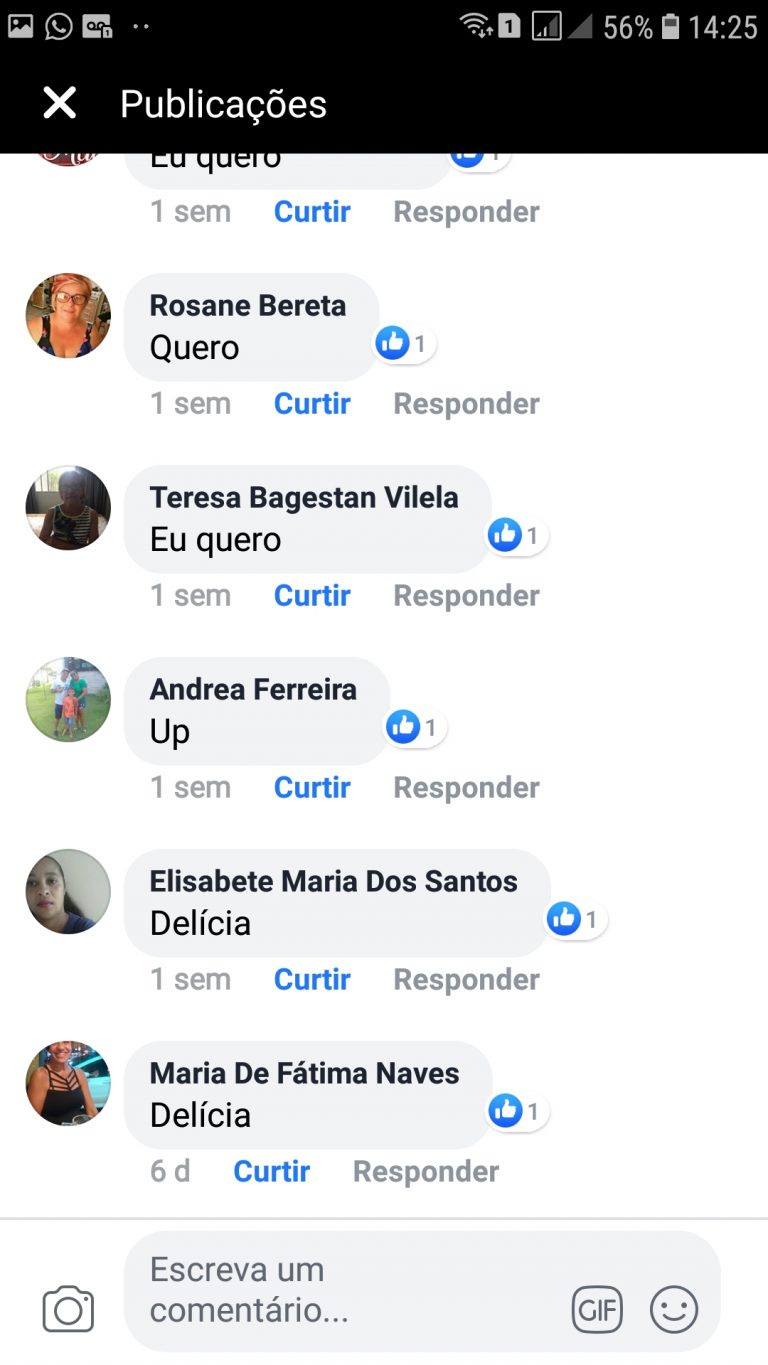View reactions on Elisabete Maria Dos Santos' comment
Image resolution: width=768 pixels, height=1365 pixels.
[576, 919]
